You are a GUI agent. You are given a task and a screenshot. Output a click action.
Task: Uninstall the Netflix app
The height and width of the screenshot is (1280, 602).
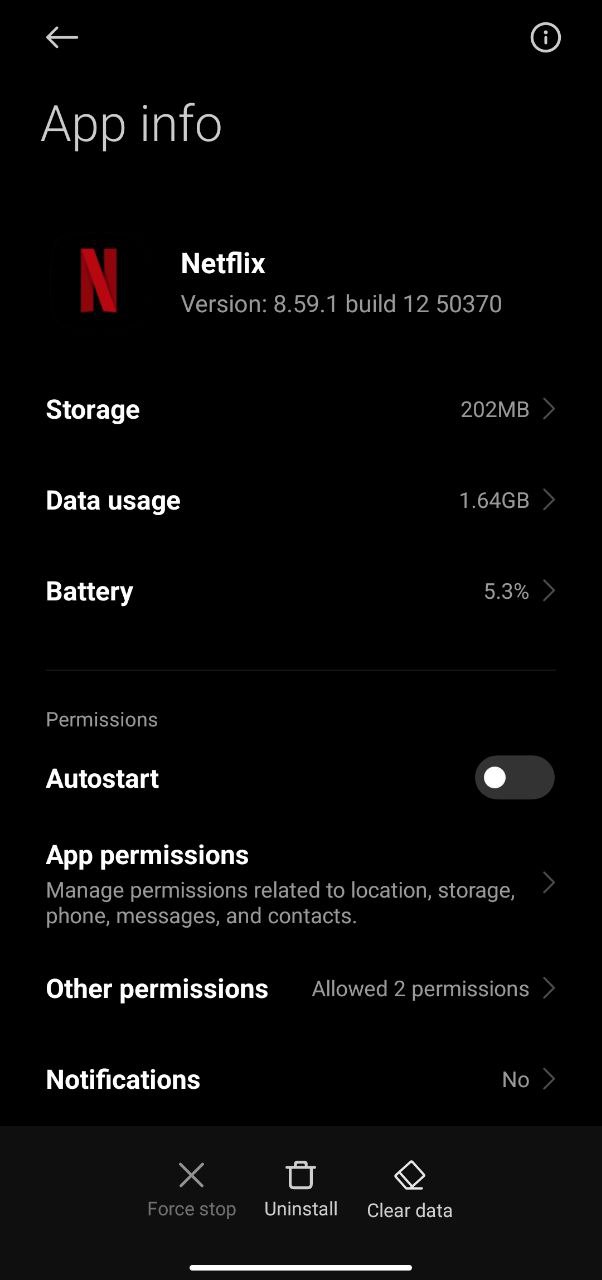(x=301, y=1189)
